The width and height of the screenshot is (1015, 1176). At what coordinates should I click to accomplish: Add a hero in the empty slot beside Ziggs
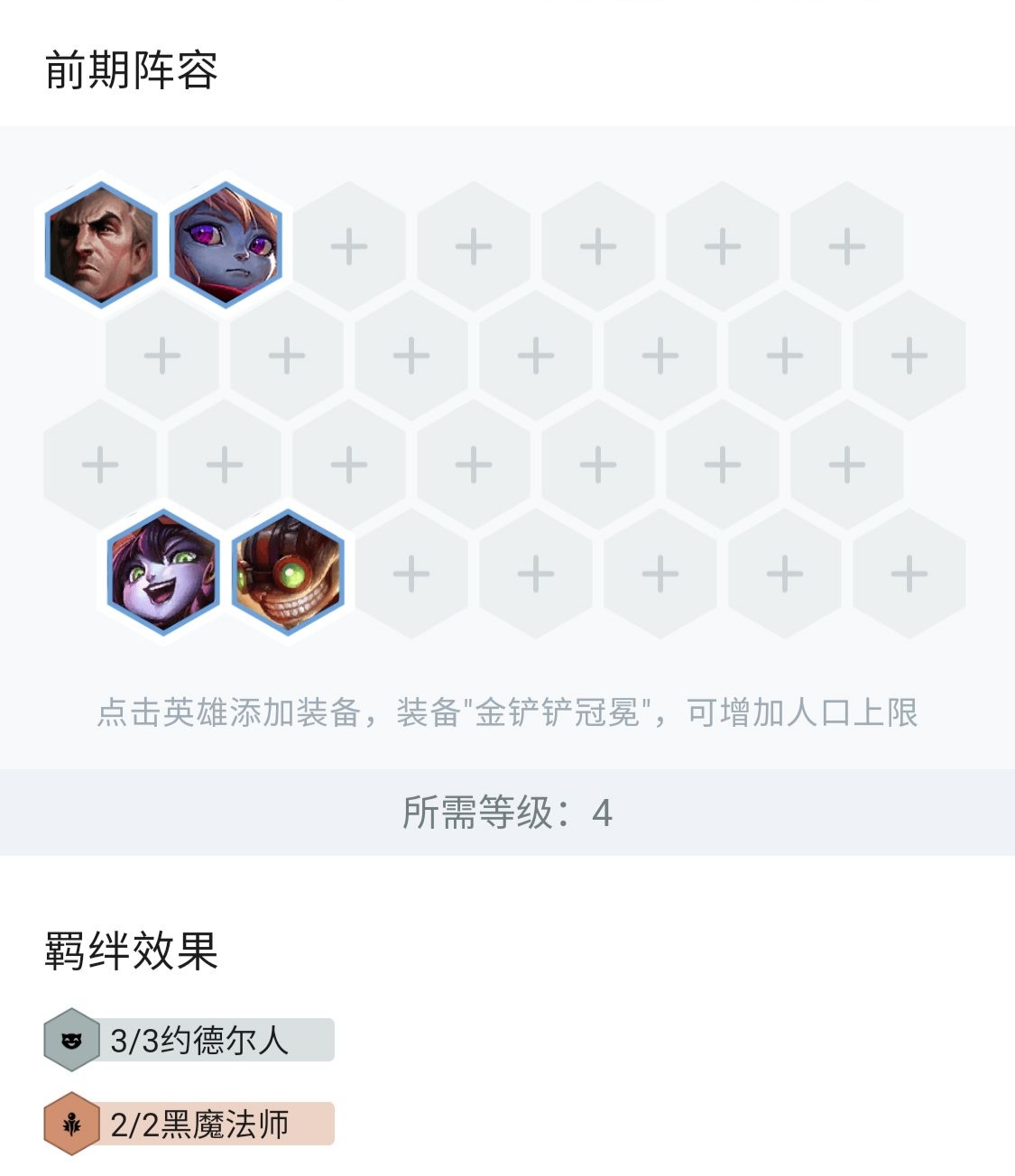pos(411,574)
